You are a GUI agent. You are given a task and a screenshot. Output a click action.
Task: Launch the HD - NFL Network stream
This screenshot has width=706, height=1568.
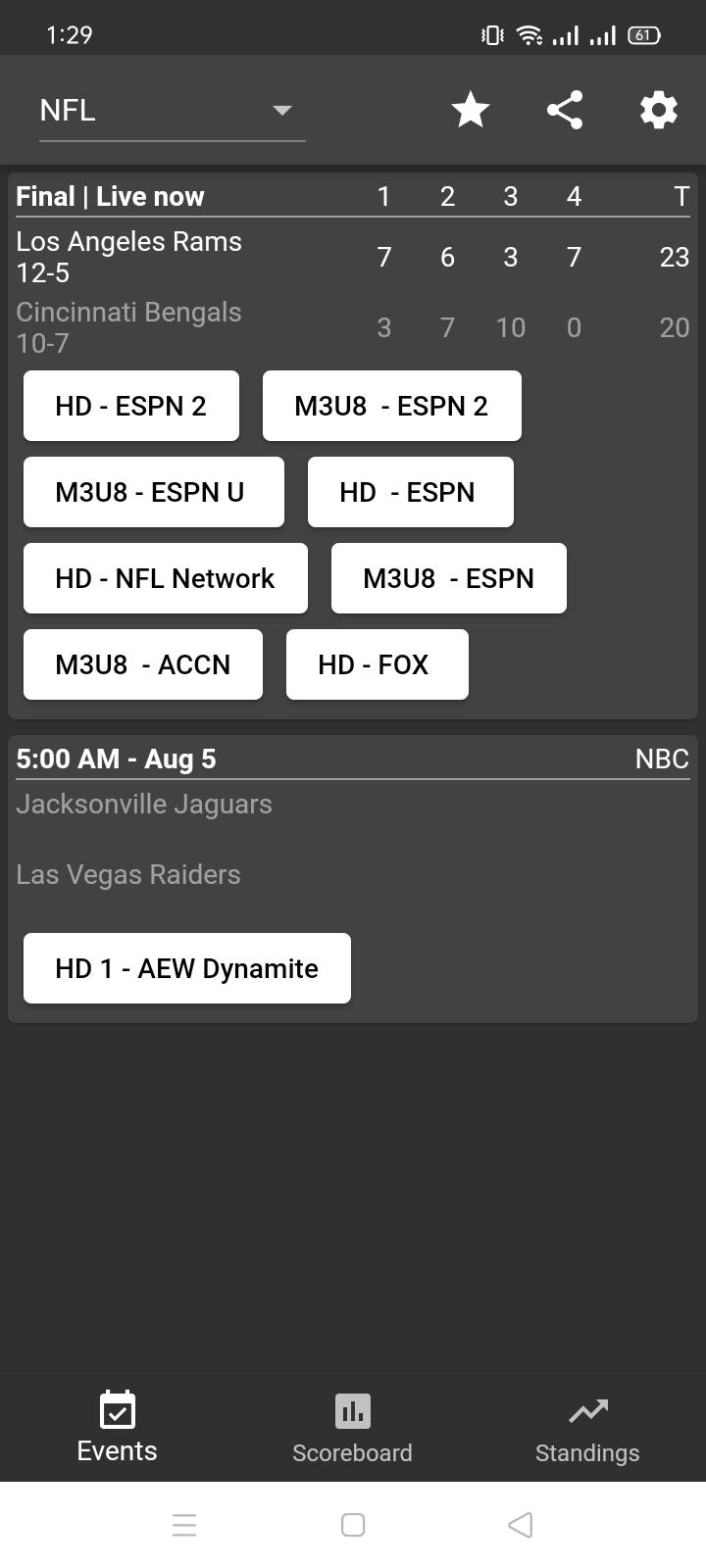tap(165, 578)
